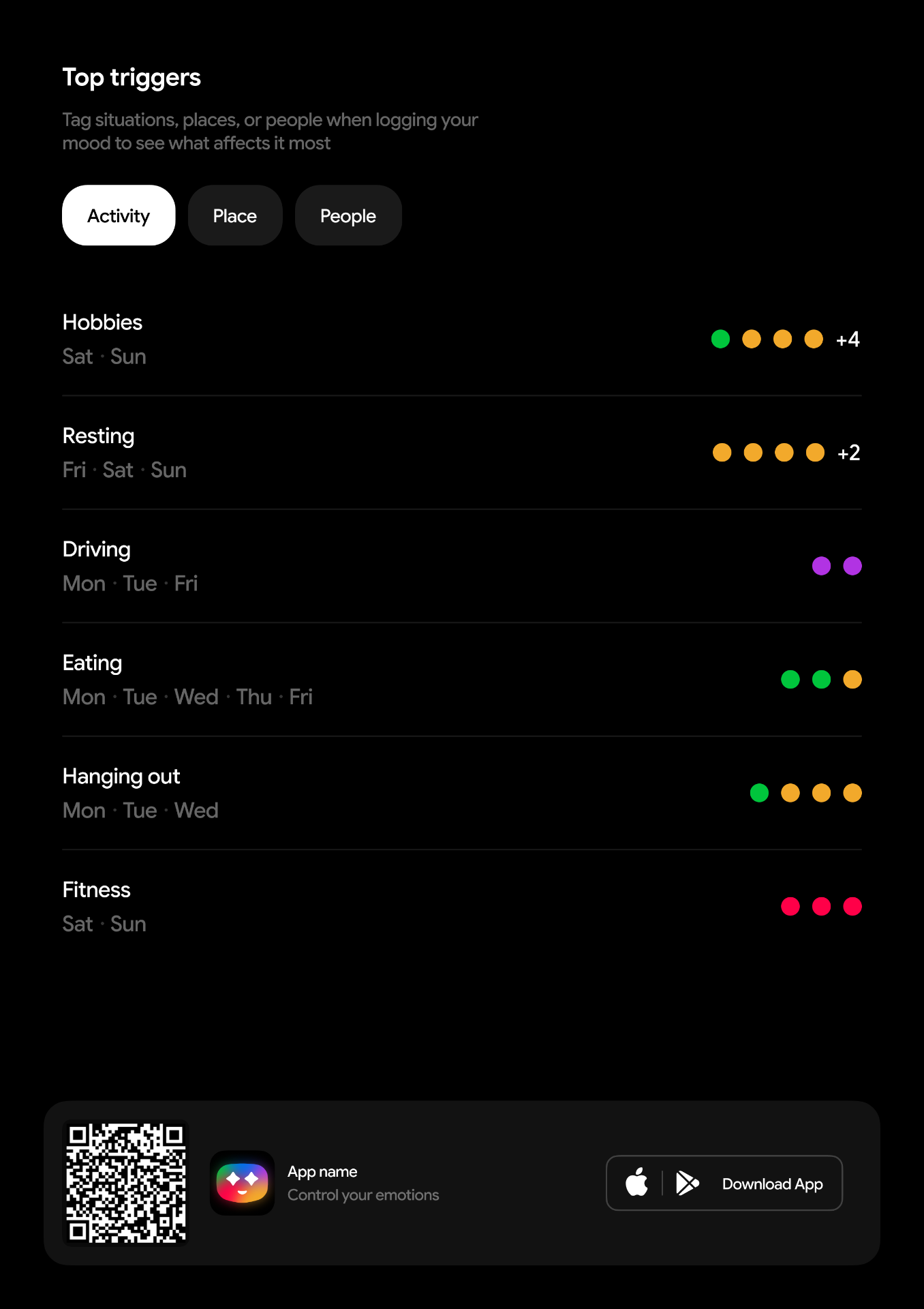Switch to the People tab
The image size is (924, 1309).
(348, 215)
